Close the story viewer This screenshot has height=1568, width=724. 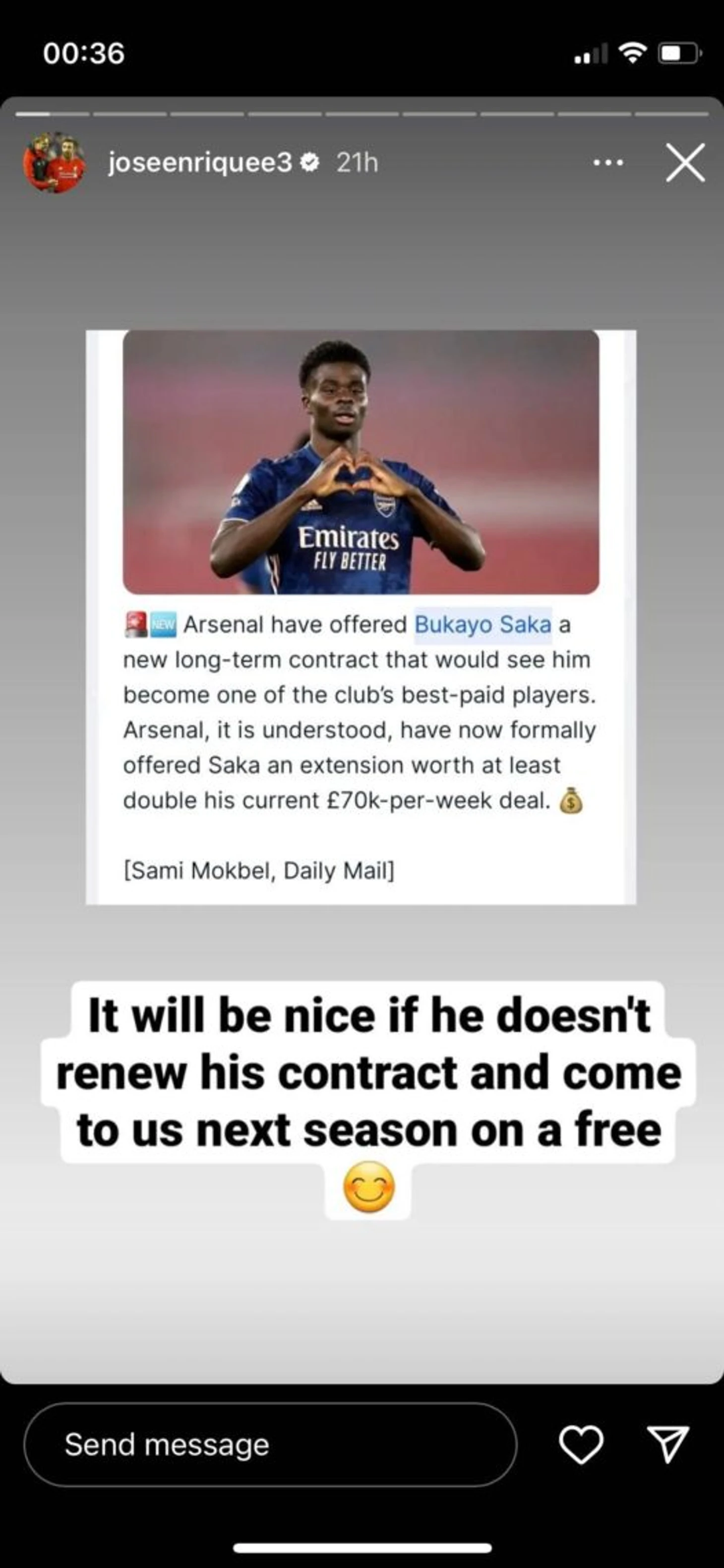685,163
